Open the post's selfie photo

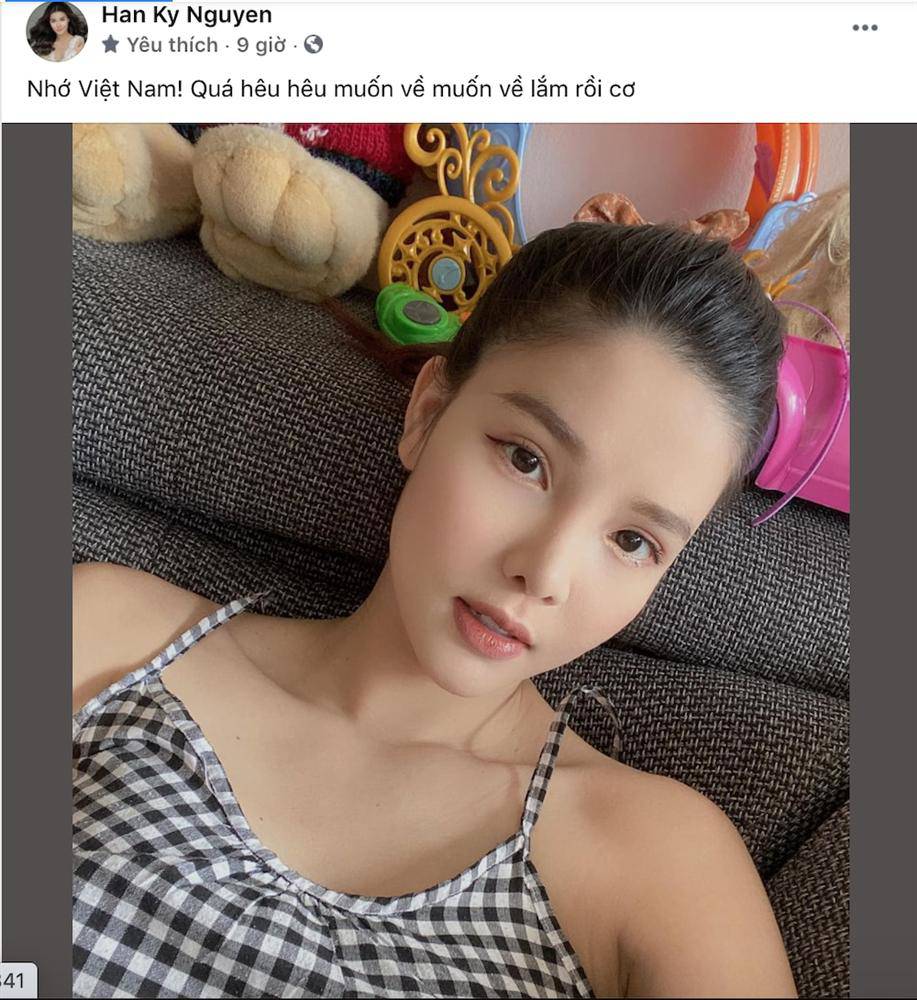460,560
